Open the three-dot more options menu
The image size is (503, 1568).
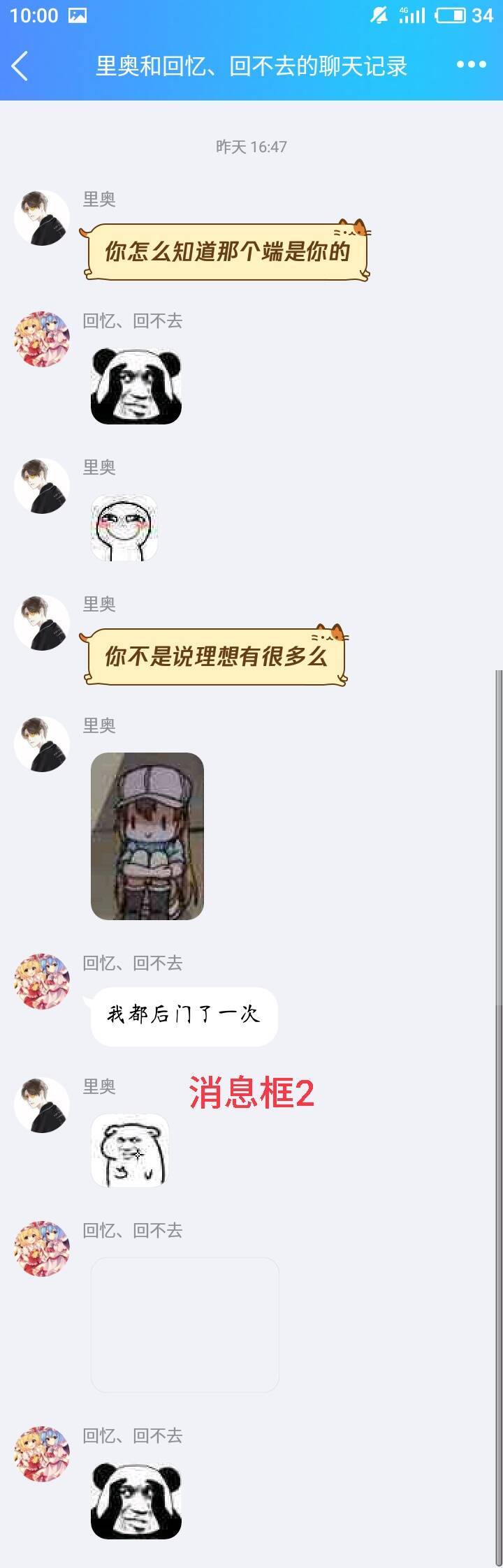click(471, 65)
